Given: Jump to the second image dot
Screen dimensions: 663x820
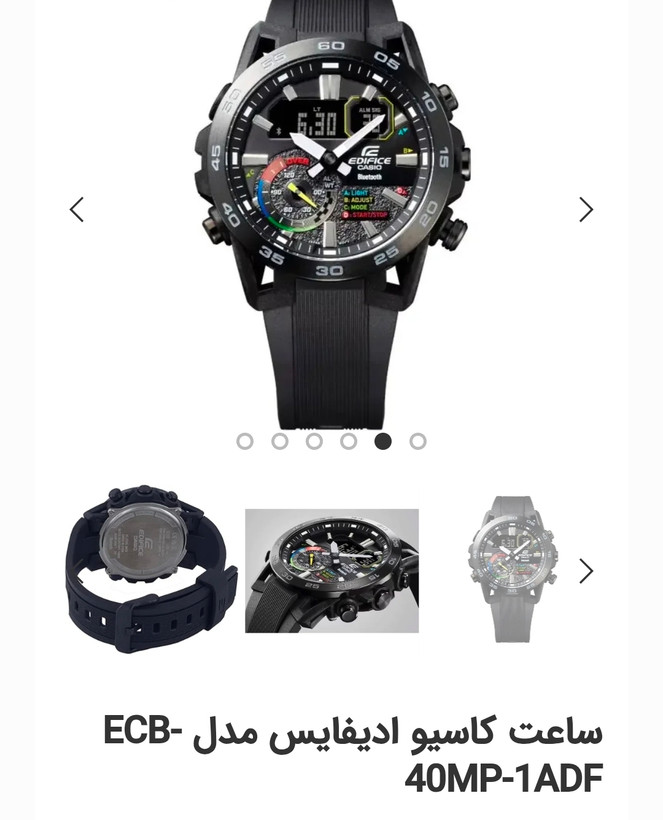Looking at the screenshot, I should click(280, 441).
